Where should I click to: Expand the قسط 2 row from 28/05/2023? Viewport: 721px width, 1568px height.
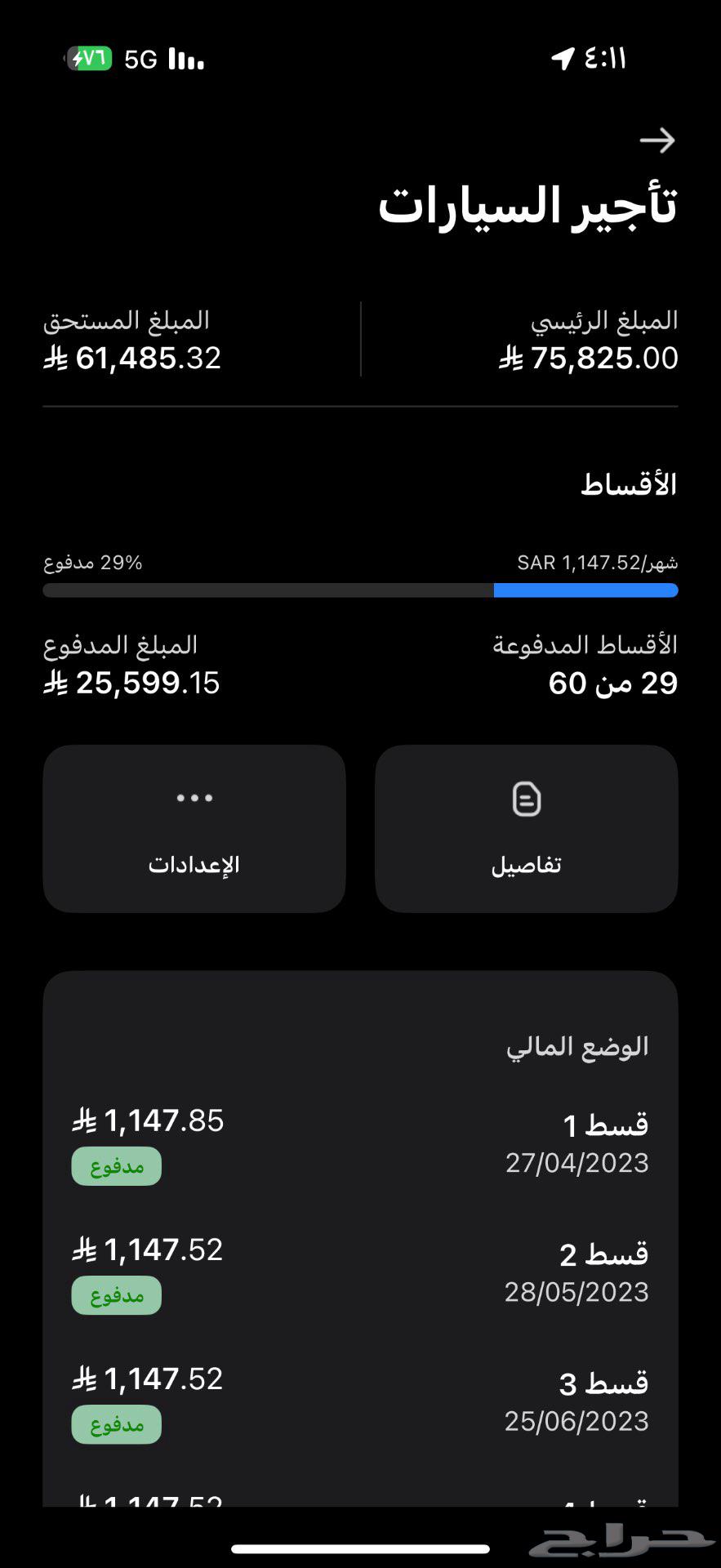[x=359, y=1272]
